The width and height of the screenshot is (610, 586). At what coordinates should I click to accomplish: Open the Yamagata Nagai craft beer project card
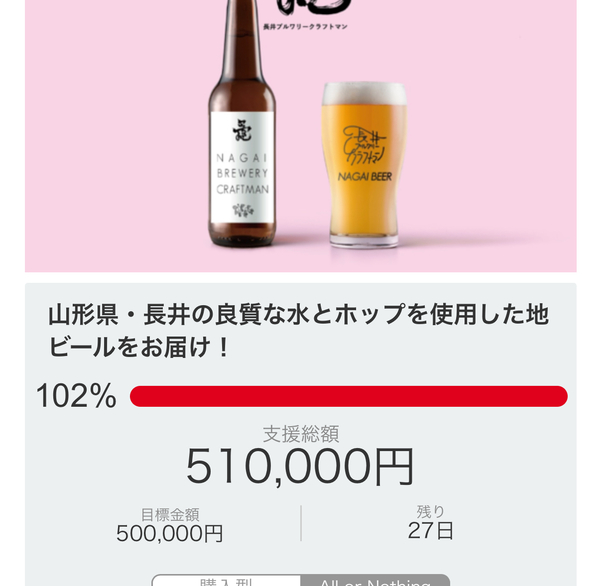299,331
